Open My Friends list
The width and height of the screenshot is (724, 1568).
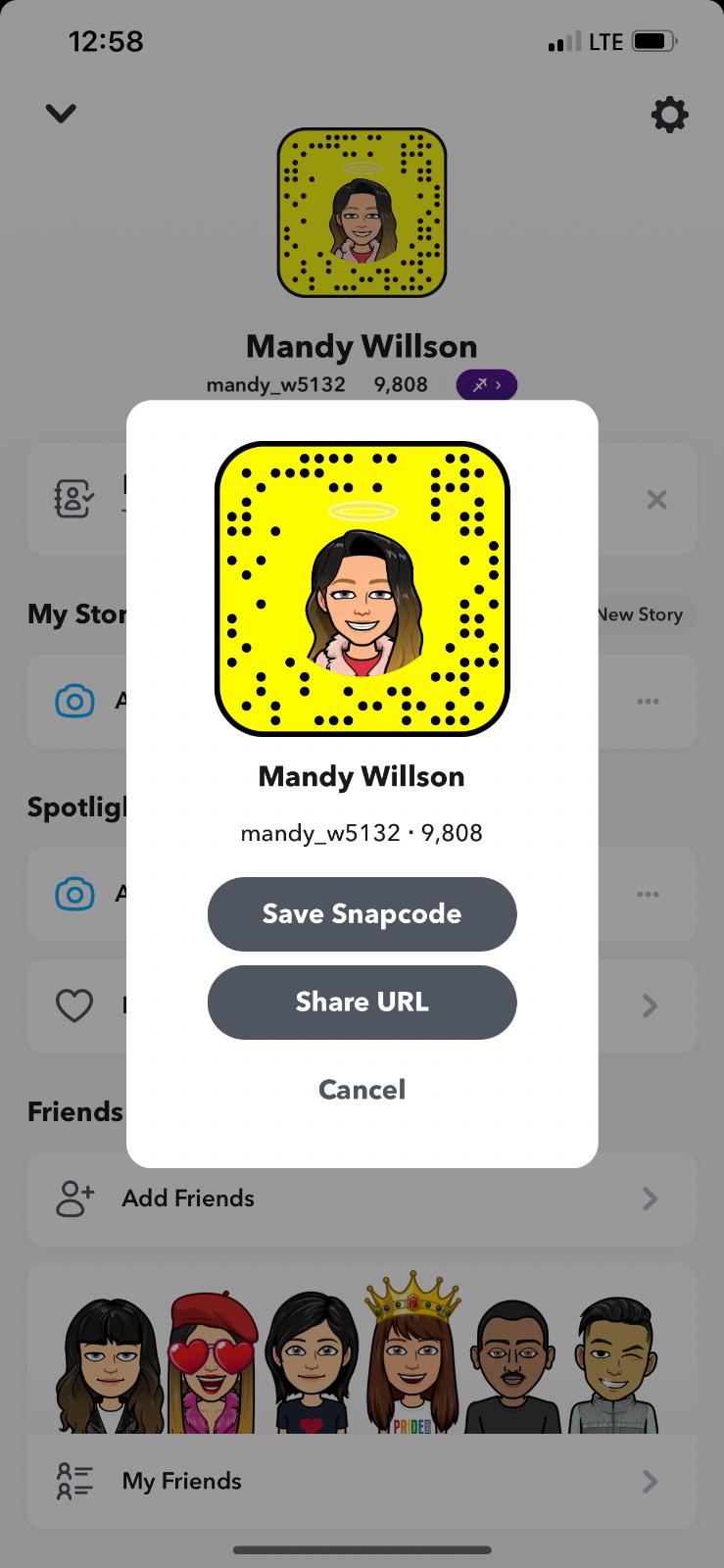[x=362, y=1481]
